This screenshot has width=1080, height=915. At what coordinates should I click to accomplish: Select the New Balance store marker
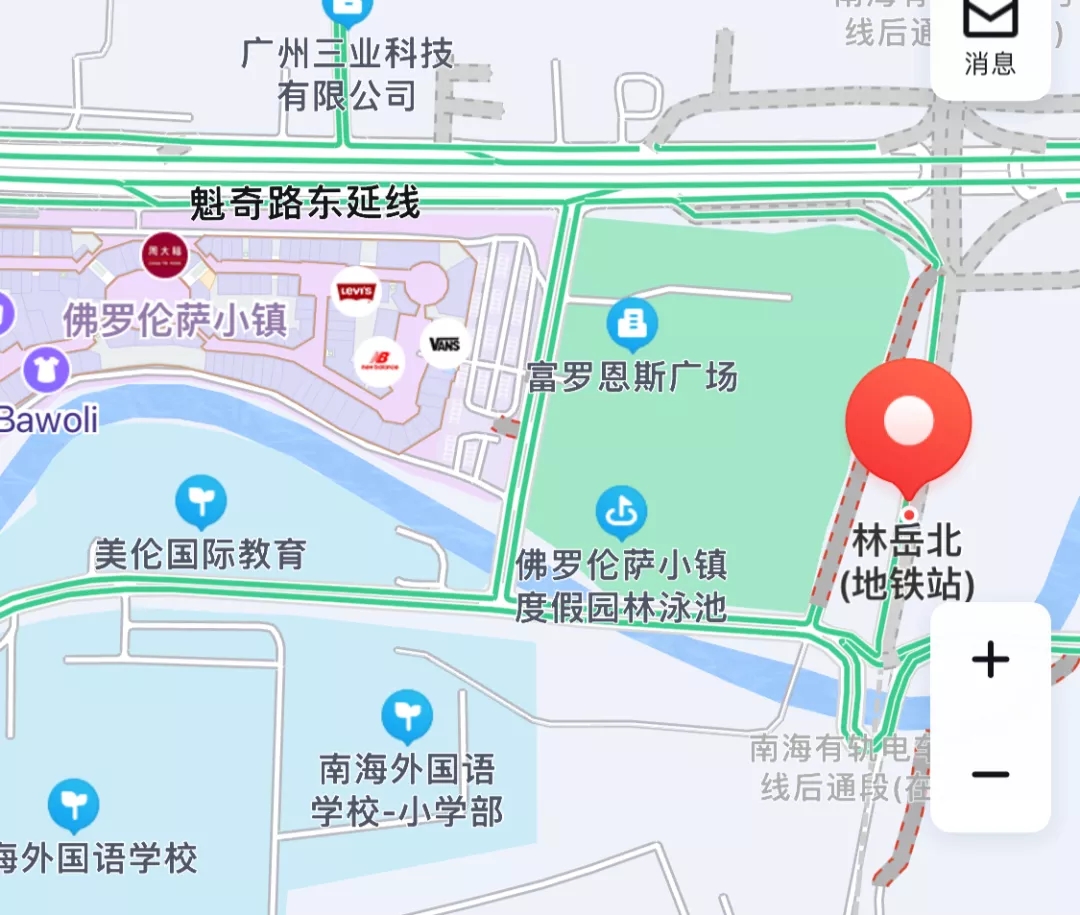tap(379, 362)
